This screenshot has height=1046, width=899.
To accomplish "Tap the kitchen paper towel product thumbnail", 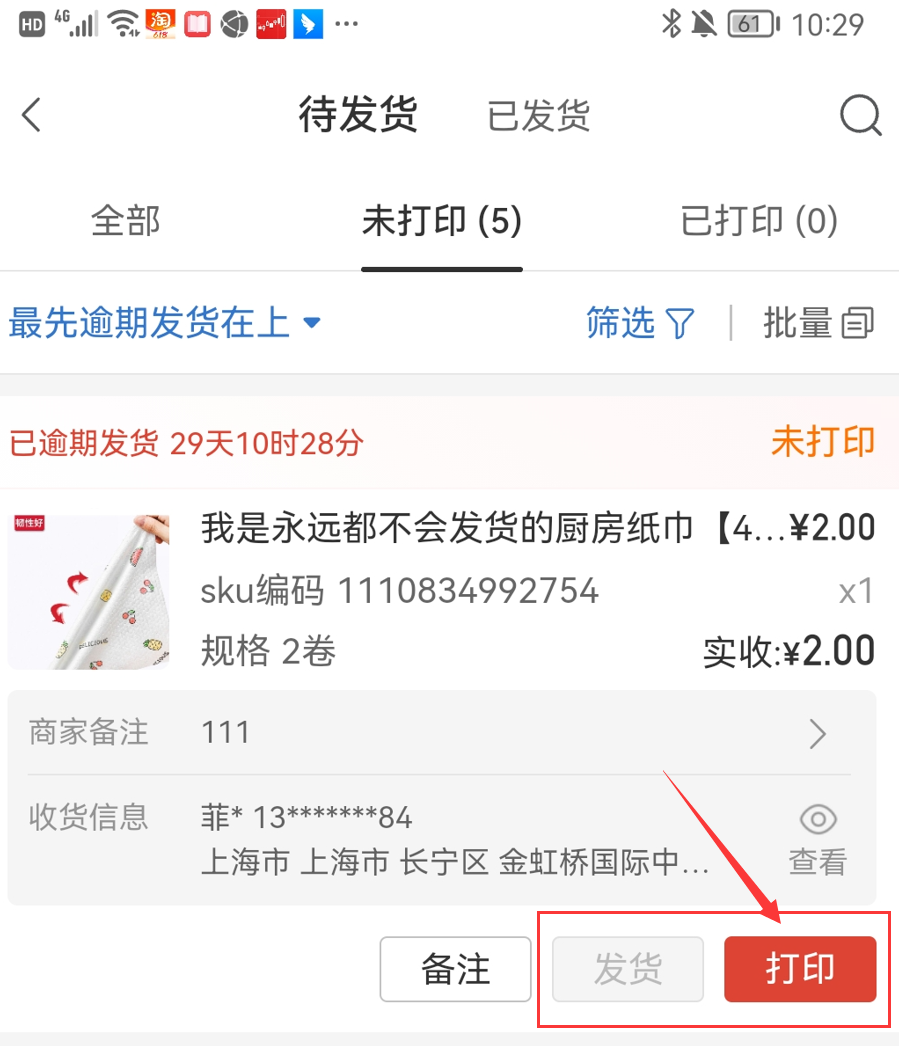I will pos(88,590).
